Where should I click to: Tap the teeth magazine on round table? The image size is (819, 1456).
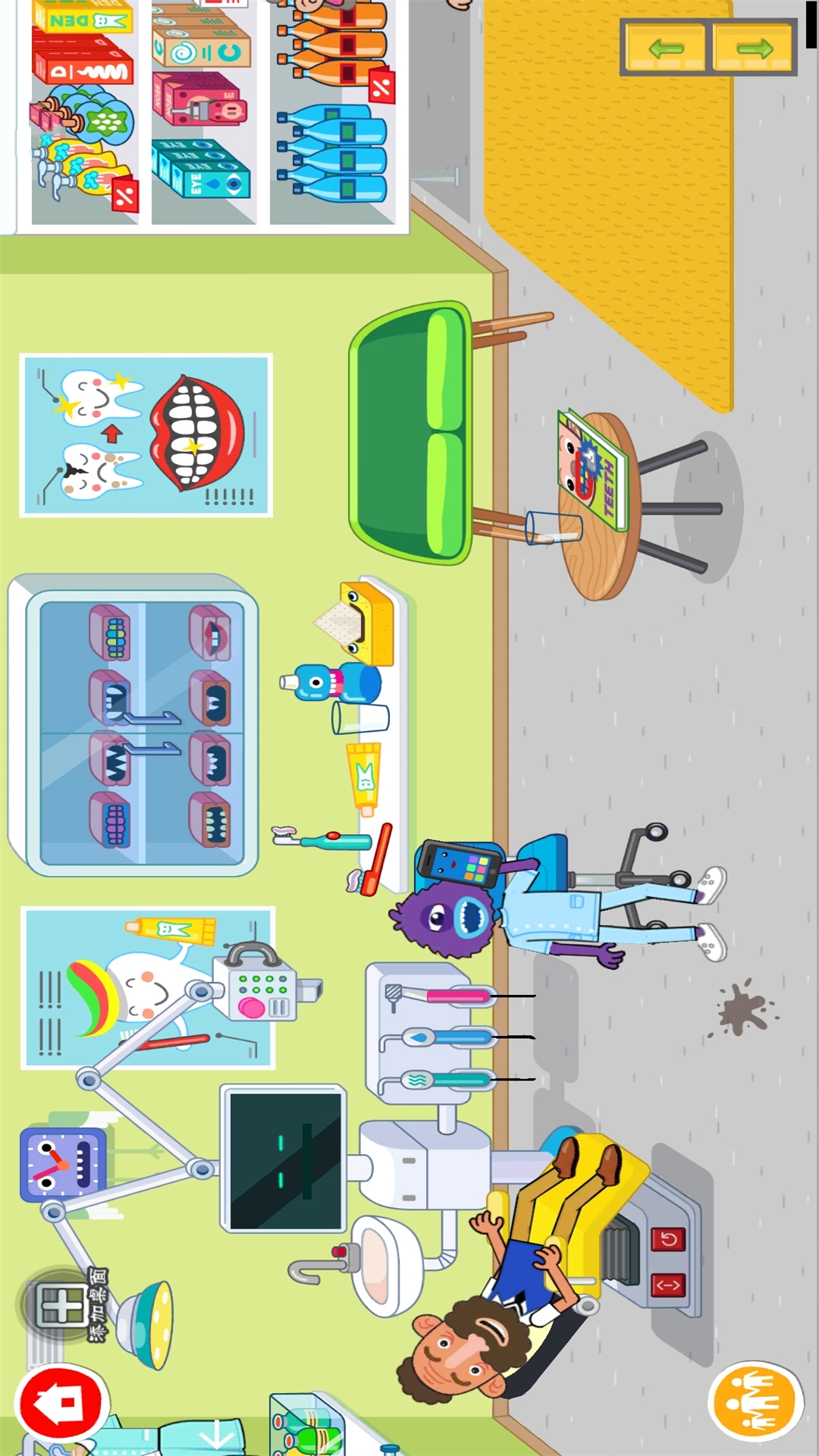[593, 470]
